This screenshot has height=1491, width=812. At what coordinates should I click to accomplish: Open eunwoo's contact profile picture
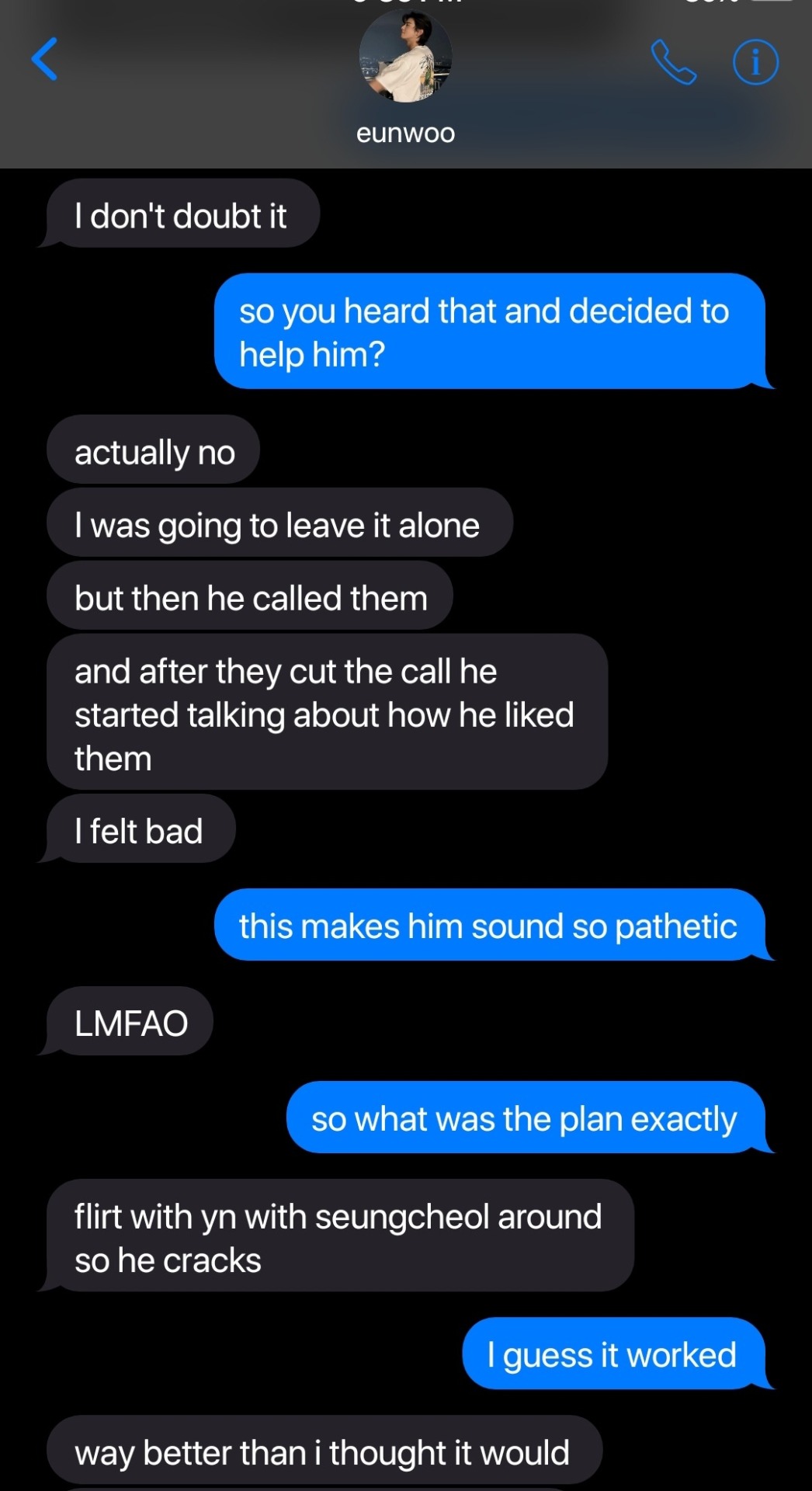(405, 57)
